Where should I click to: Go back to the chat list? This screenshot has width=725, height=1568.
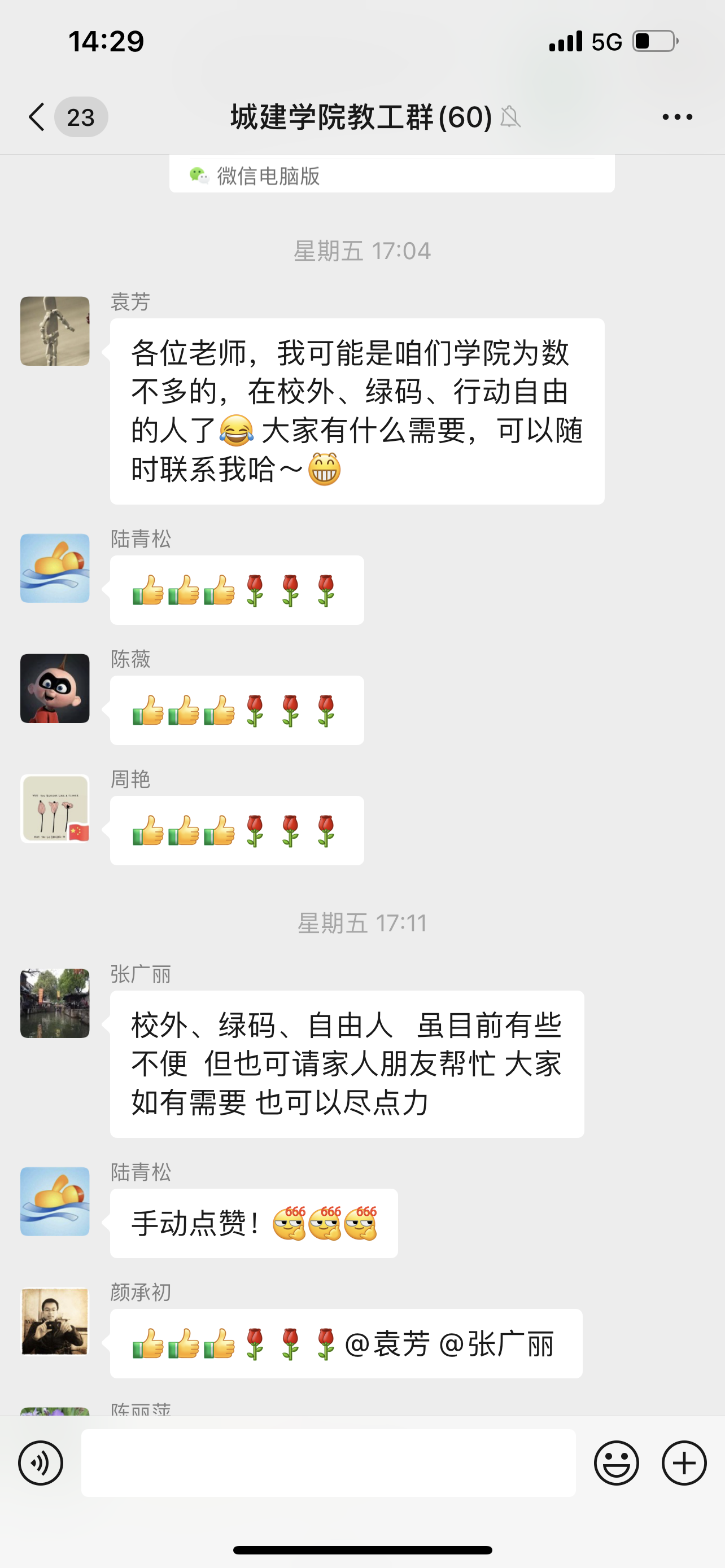coord(38,116)
